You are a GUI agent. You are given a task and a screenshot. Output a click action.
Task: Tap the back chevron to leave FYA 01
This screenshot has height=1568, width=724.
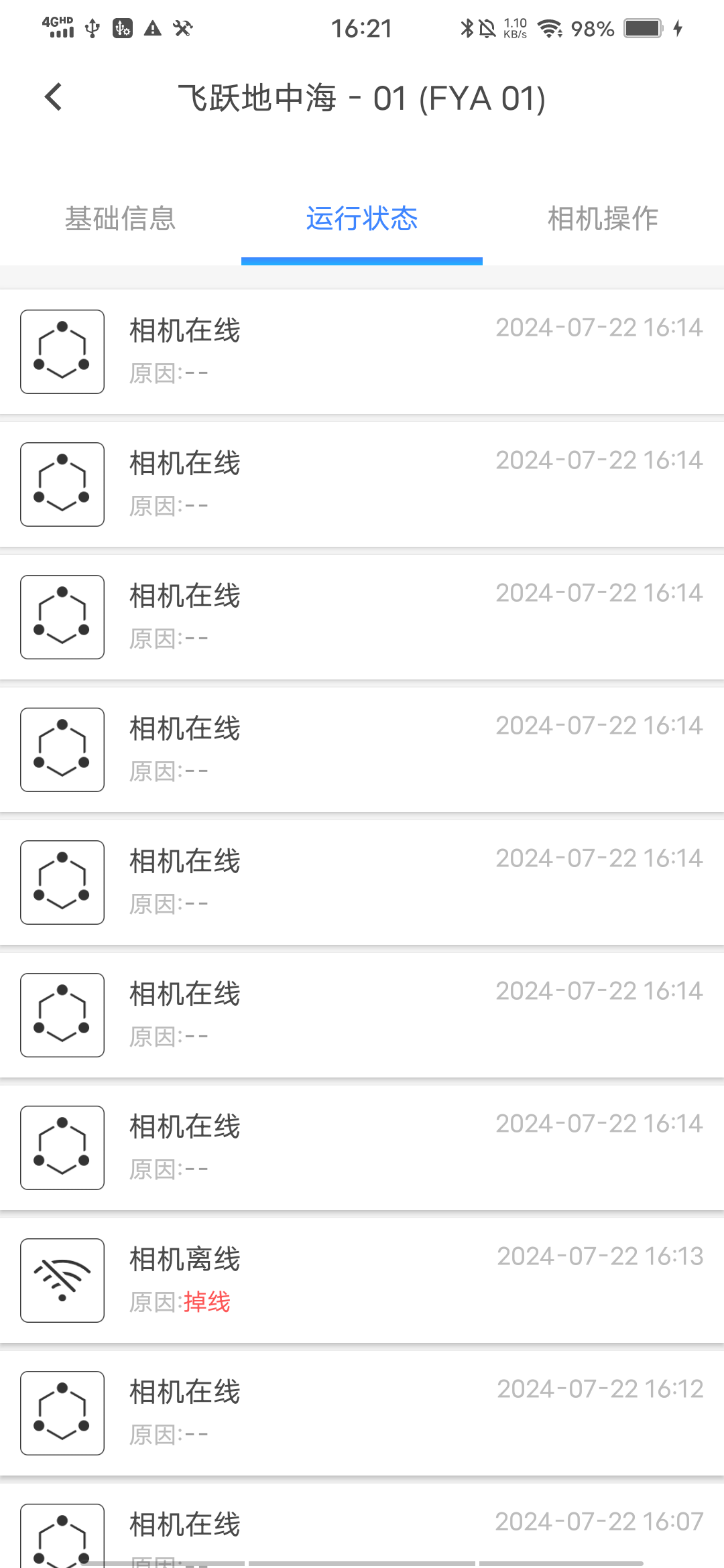pos(52,96)
